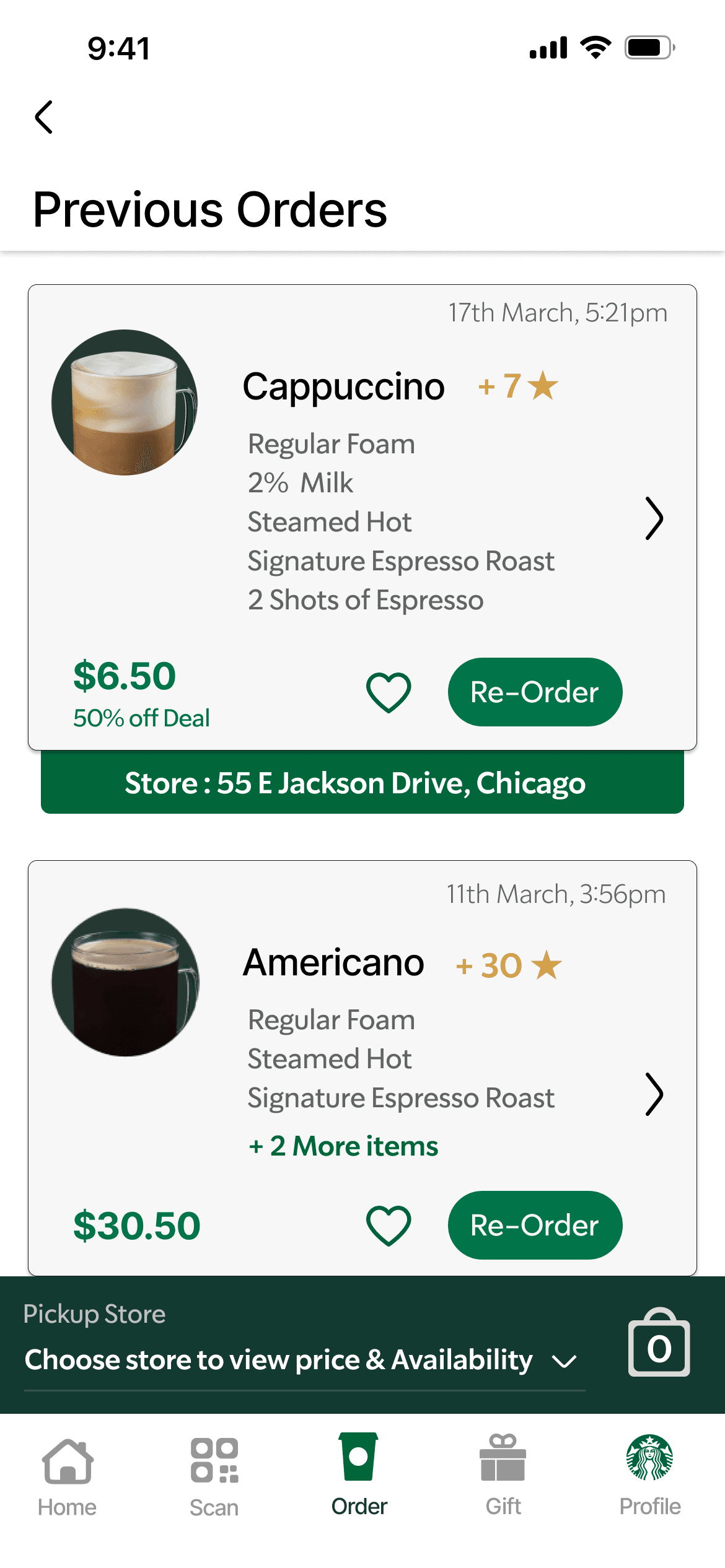Viewport: 725px width, 1568px height.
Task: Open Americano order details chevron
Action: (654, 1094)
